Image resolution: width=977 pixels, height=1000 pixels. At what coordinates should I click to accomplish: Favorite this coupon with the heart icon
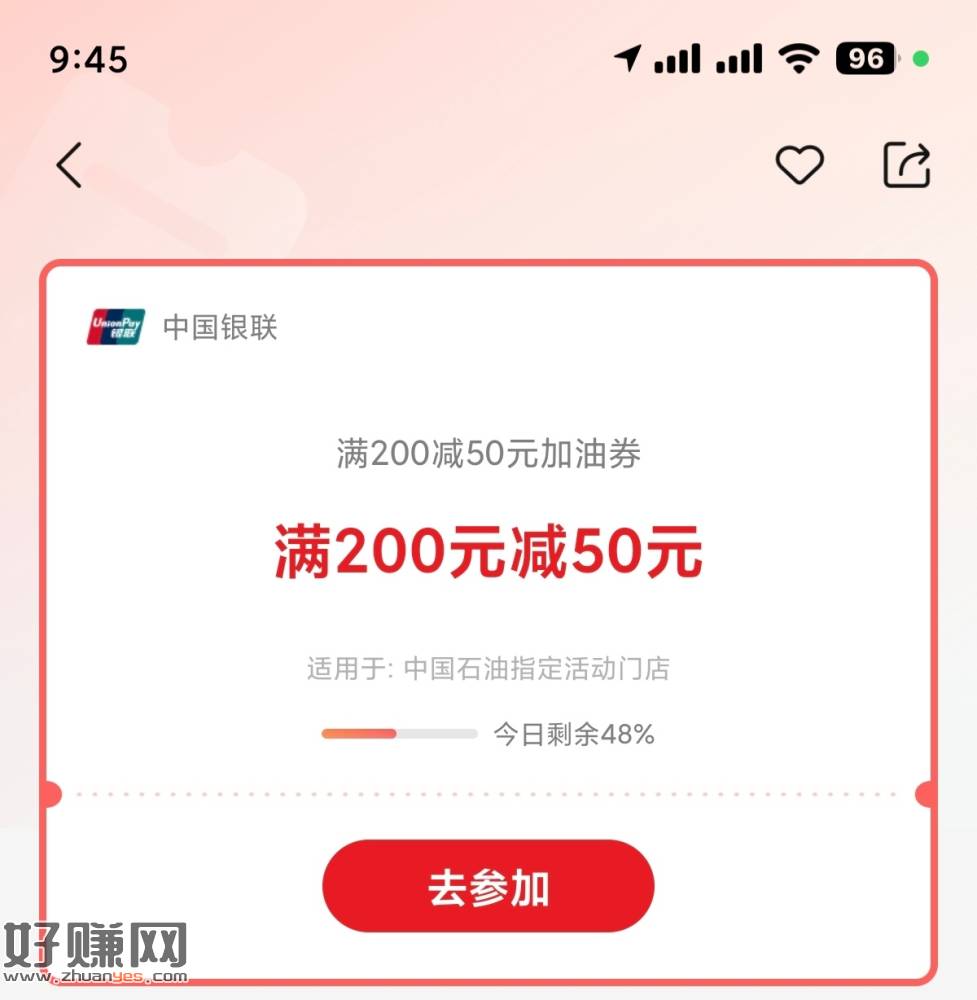(799, 165)
